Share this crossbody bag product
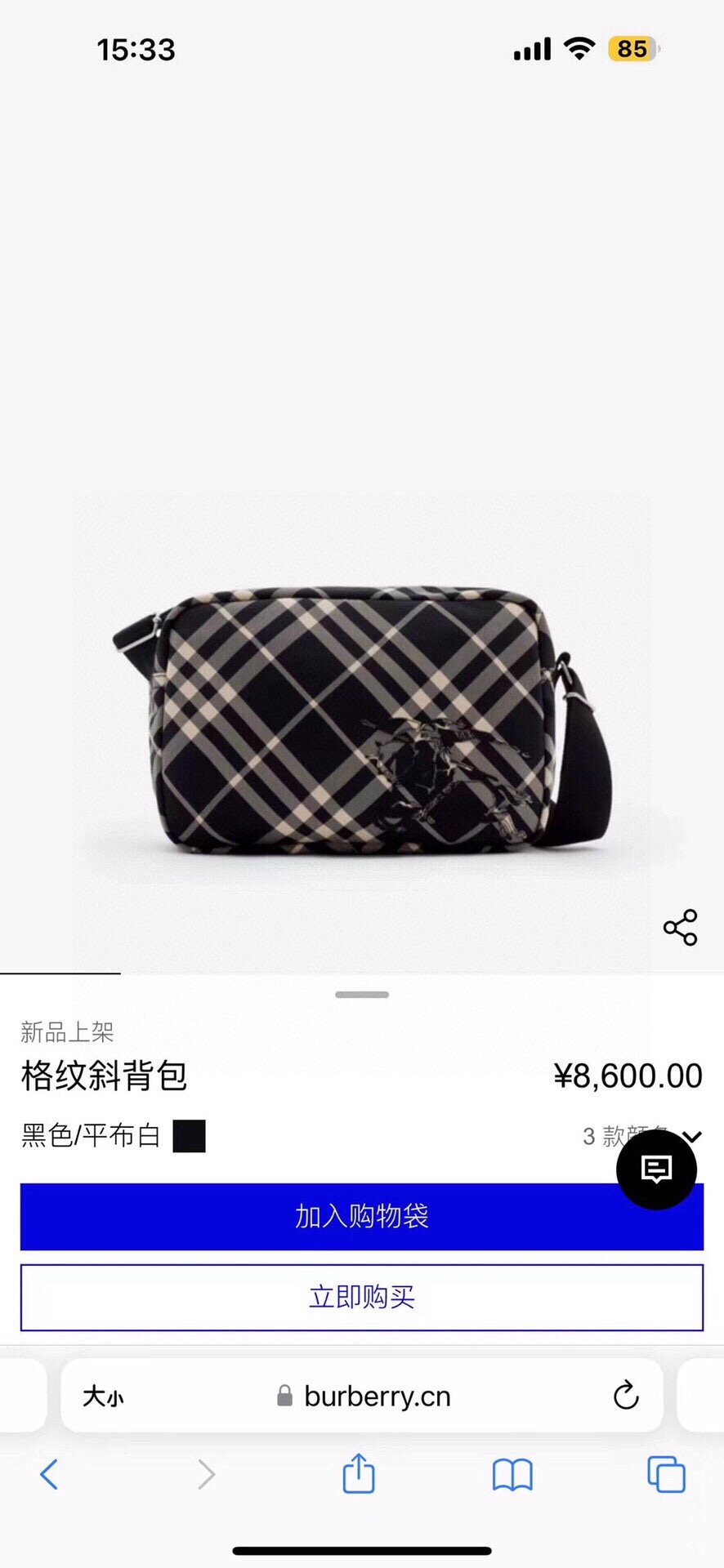This screenshot has height=1568, width=724. coord(680,927)
